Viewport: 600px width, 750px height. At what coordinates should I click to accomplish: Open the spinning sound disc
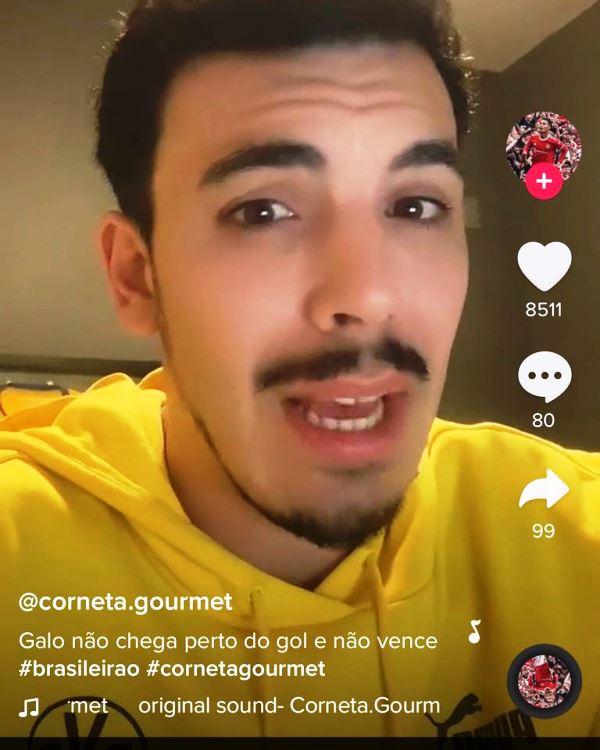click(544, 681)
